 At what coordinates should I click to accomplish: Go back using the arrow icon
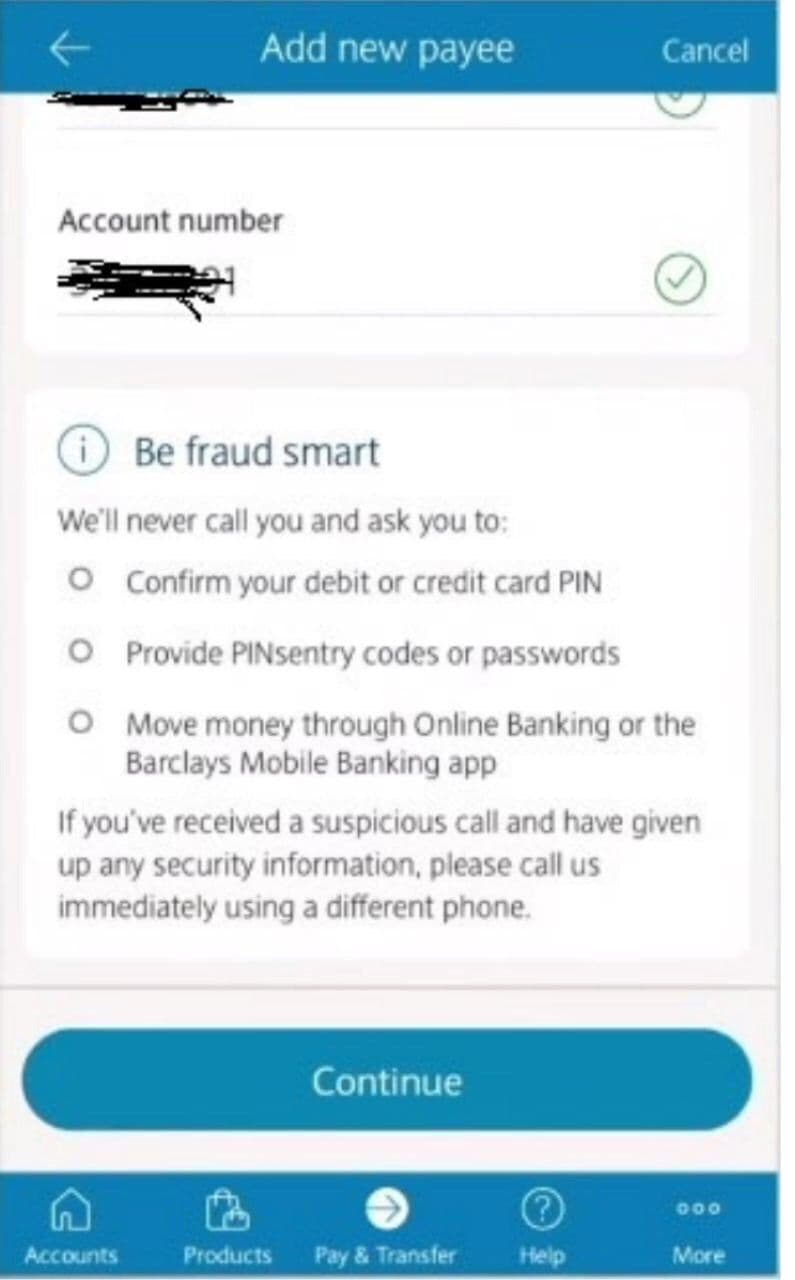coord(69,49)
